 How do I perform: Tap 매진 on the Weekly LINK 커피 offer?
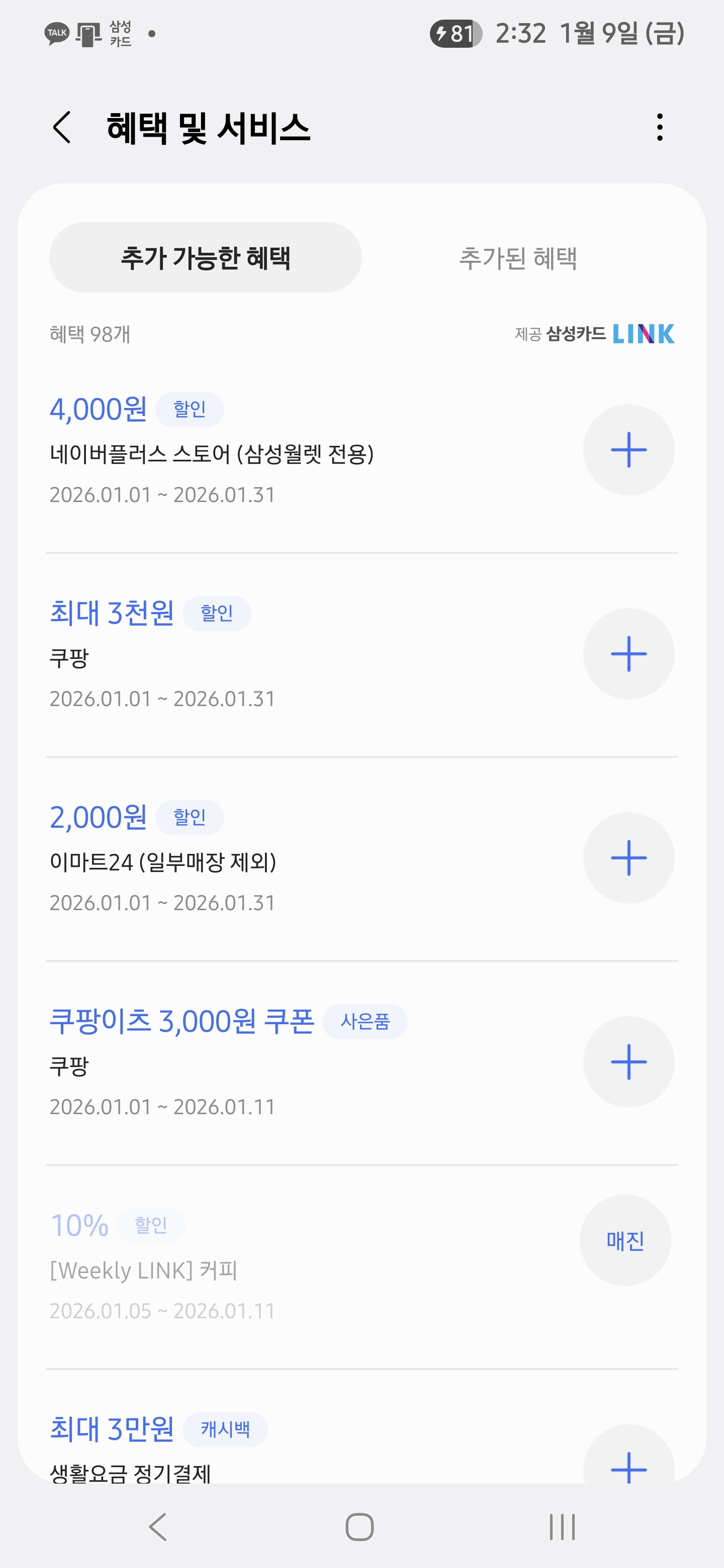[x=625, y=1240]
